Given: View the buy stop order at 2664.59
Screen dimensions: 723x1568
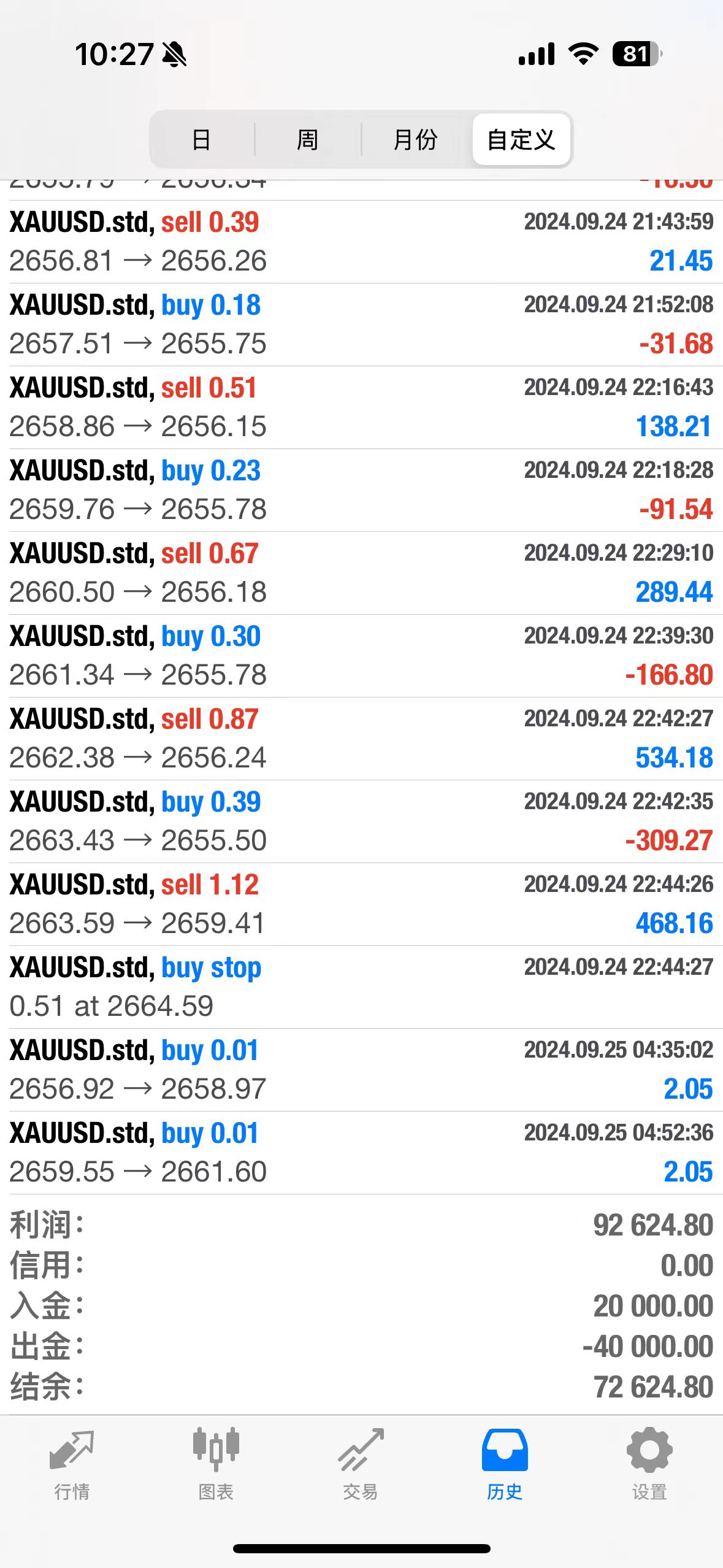Looking at the screenshot, I should tap(361, 987).
